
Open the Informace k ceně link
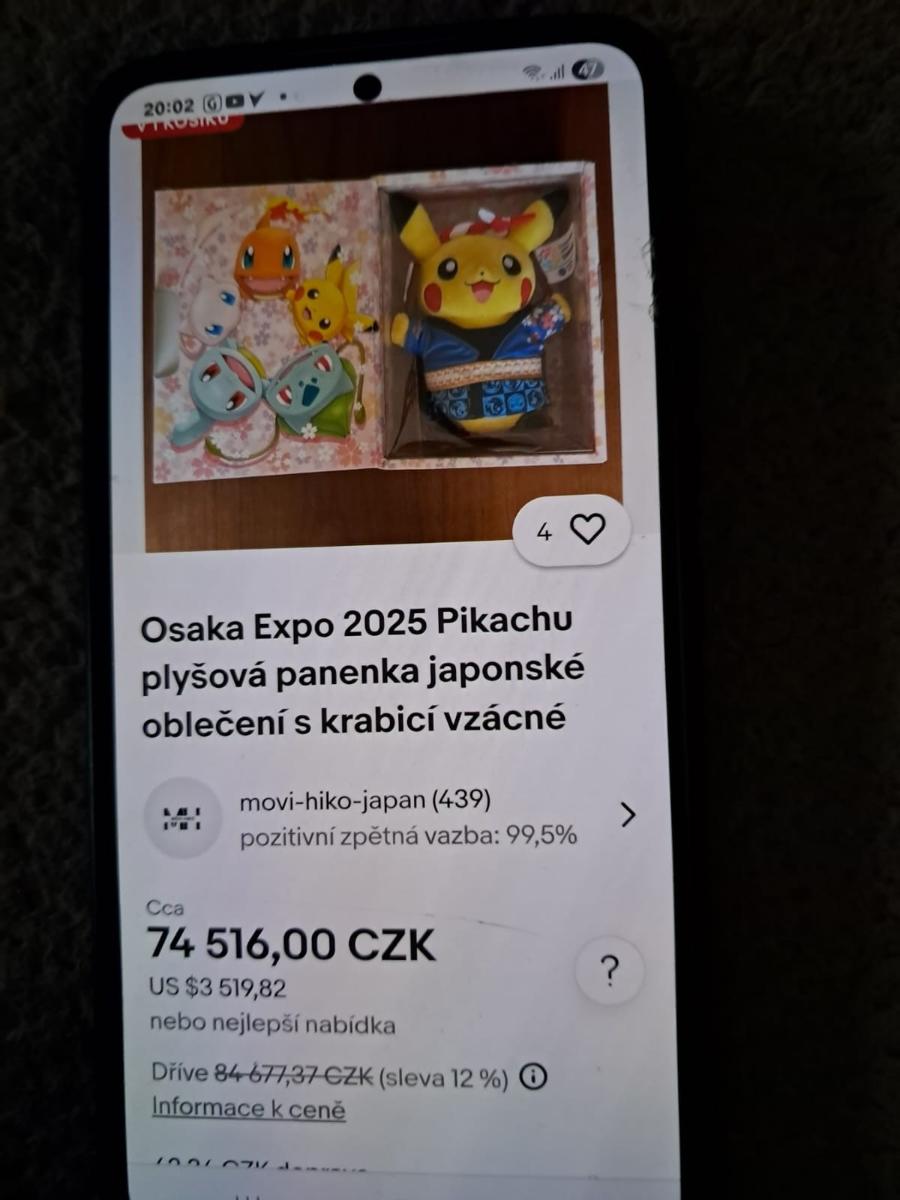pyautogui.click(x=248, y=1108)
